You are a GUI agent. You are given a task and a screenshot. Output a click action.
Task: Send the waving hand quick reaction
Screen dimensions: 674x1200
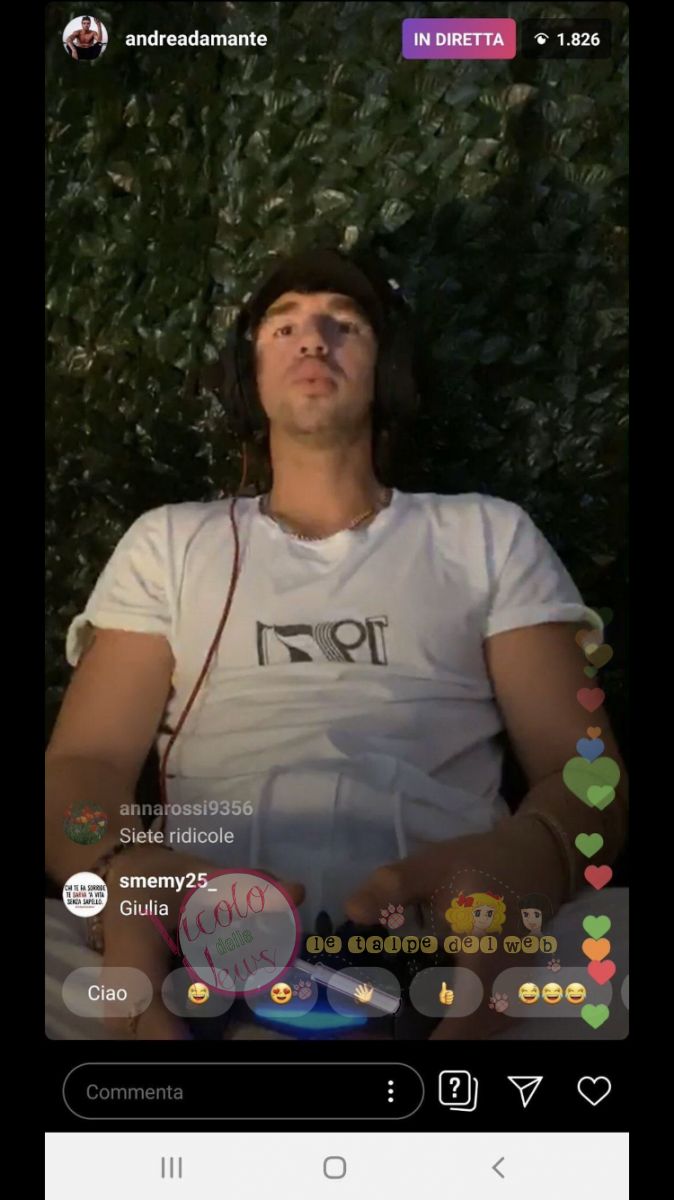pos(364,993)
